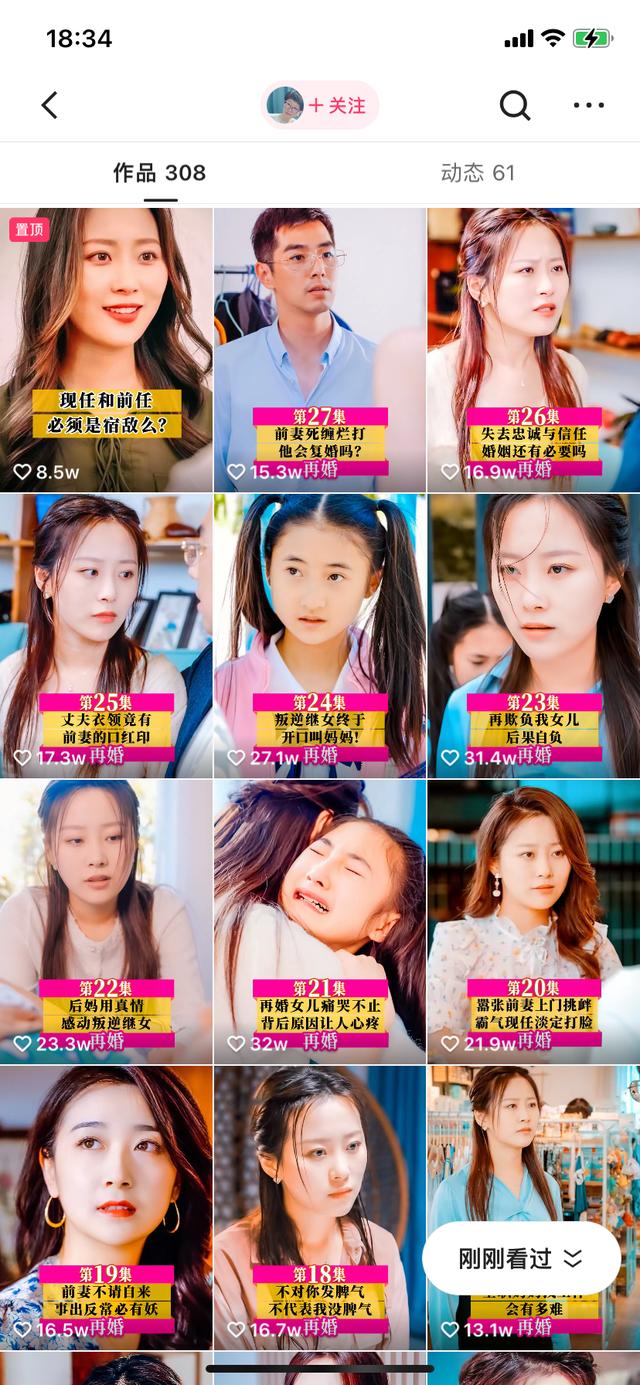Open the search magnifier icon

coord(515,105)
